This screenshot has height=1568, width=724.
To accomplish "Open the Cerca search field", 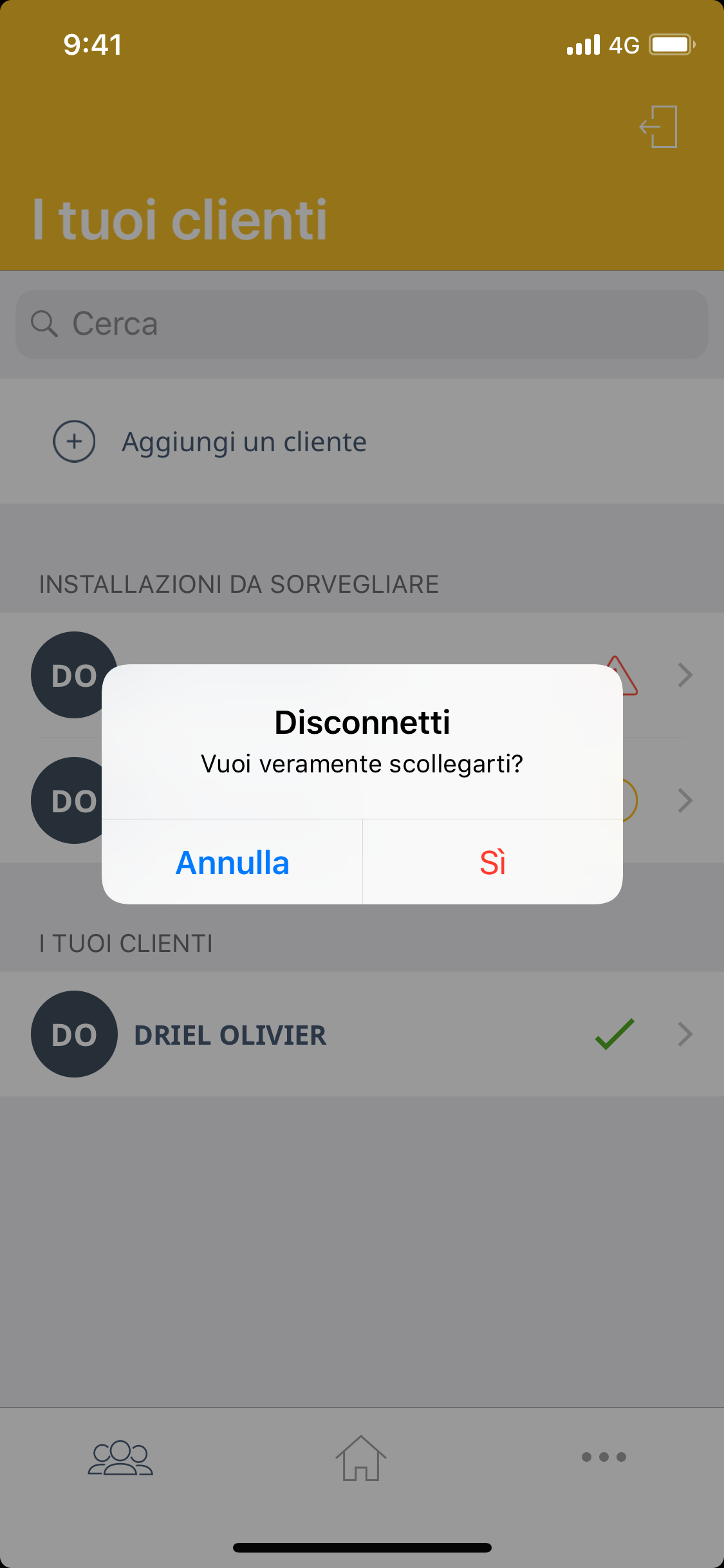I will pyautogui.click(x=362, y=324).
